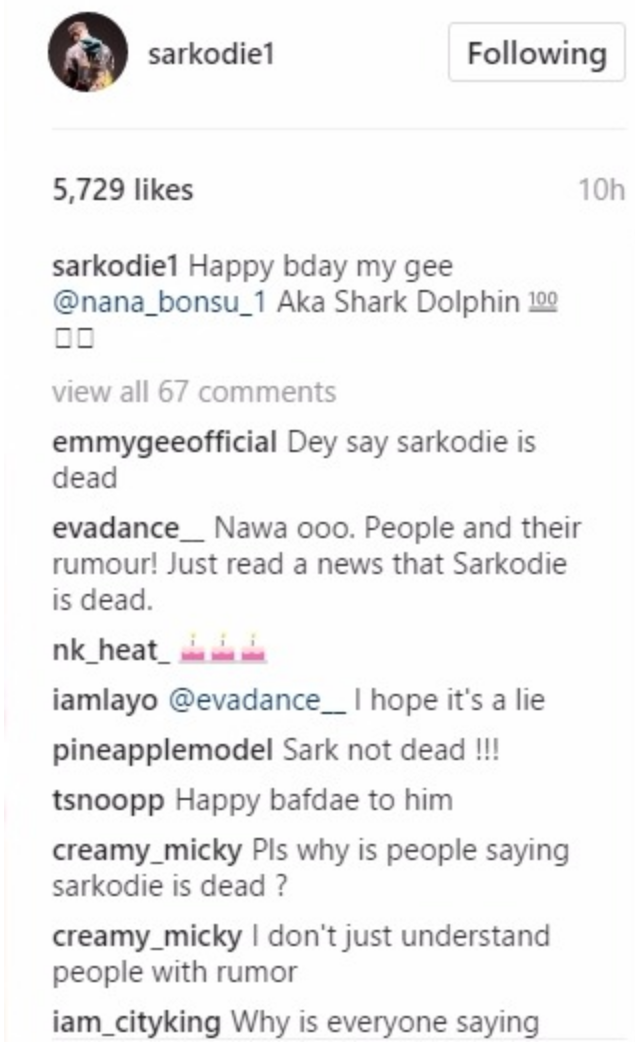This screenshot has height=1053, width=635.
Task: Open creamy_micky from the 'Pls why' comment
Action: (x=147, y=852)
